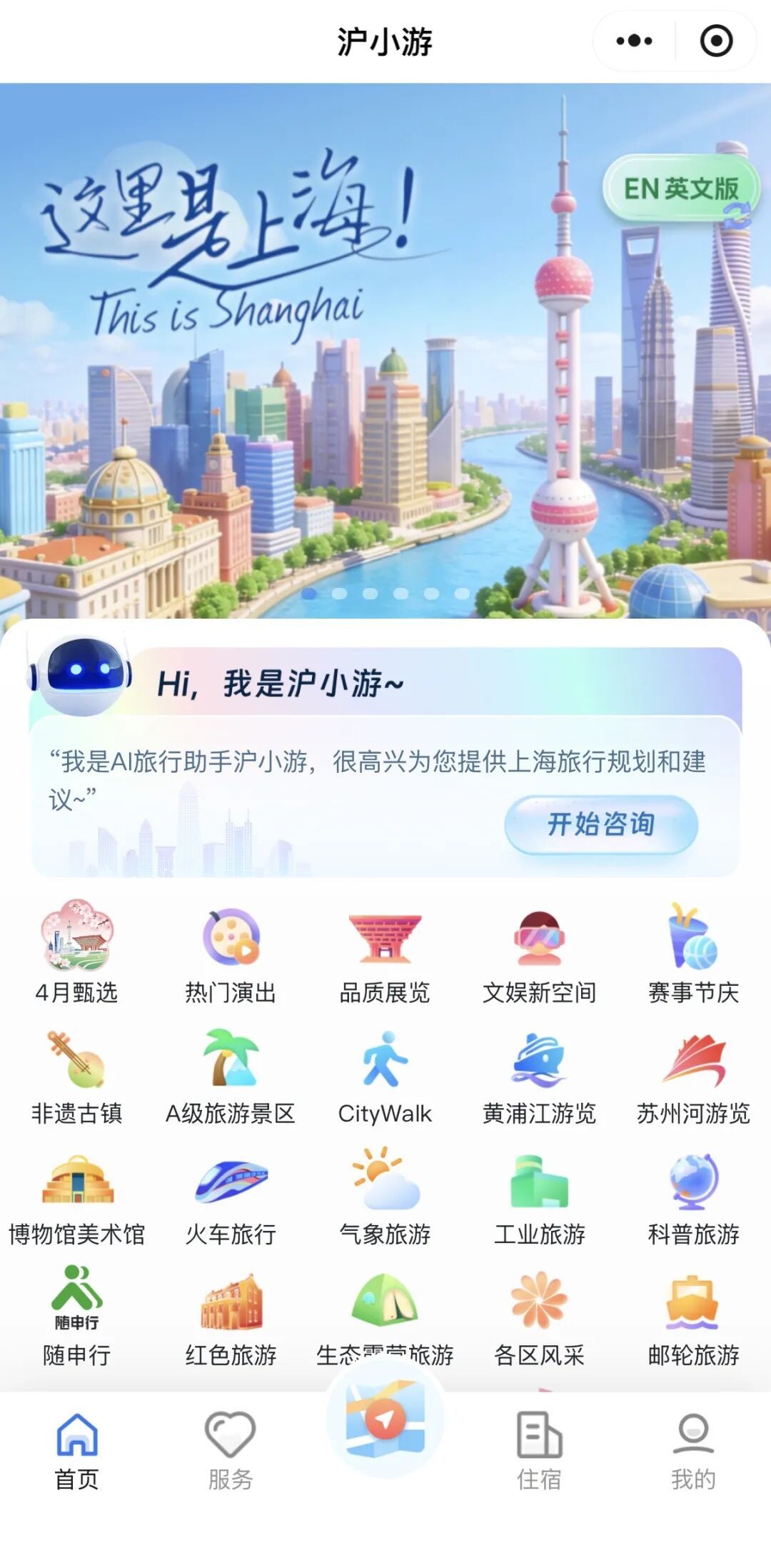The image size is (771, 1568).
Task: Select 文娱新空间 entry
Action: point(539,952)
